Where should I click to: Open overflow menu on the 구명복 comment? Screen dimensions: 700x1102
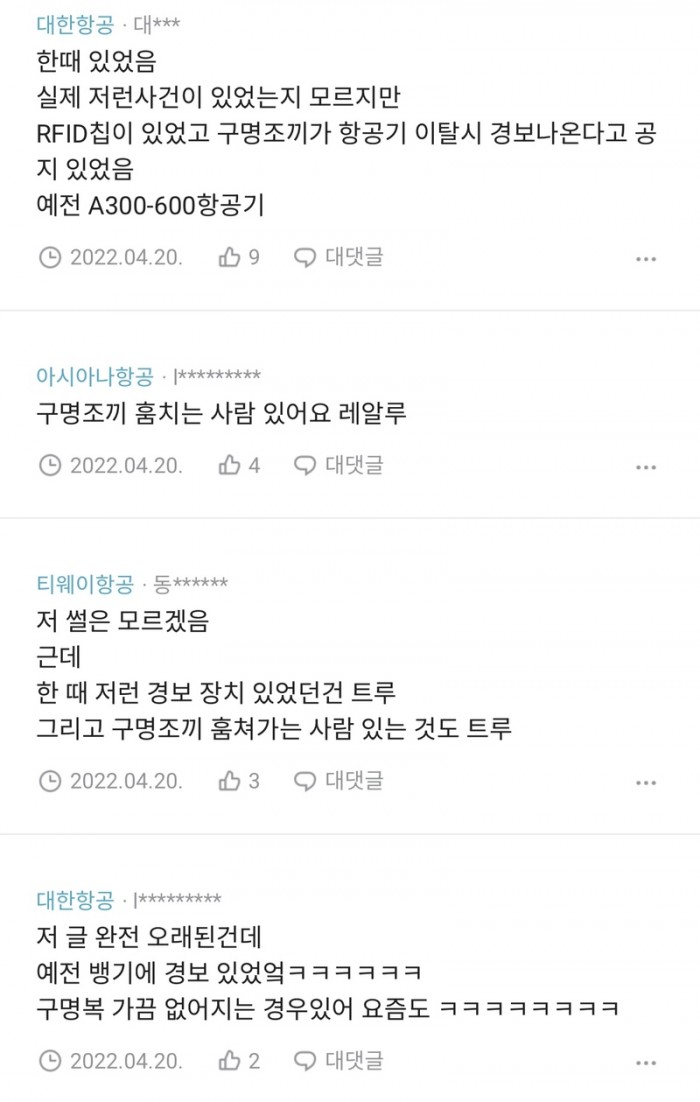coord(646,1062)
